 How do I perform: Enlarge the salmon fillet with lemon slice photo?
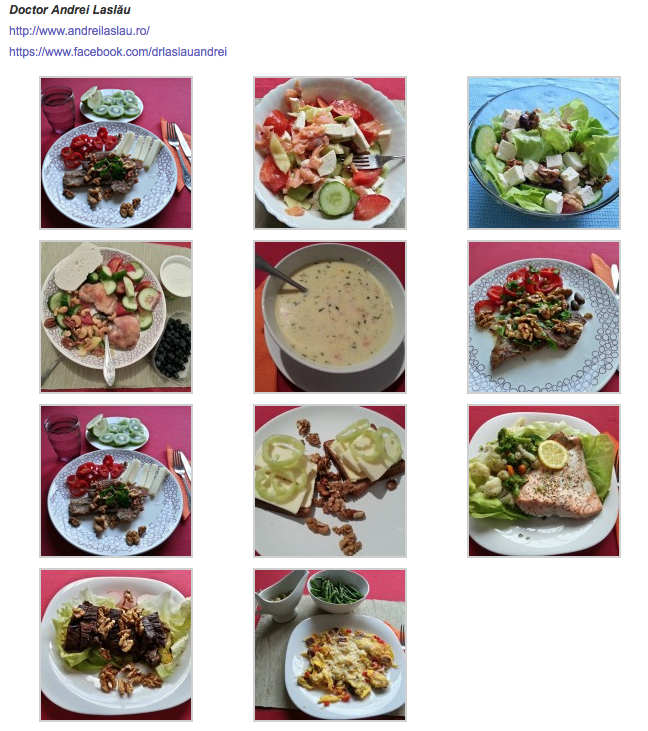[x=544, y=481]
